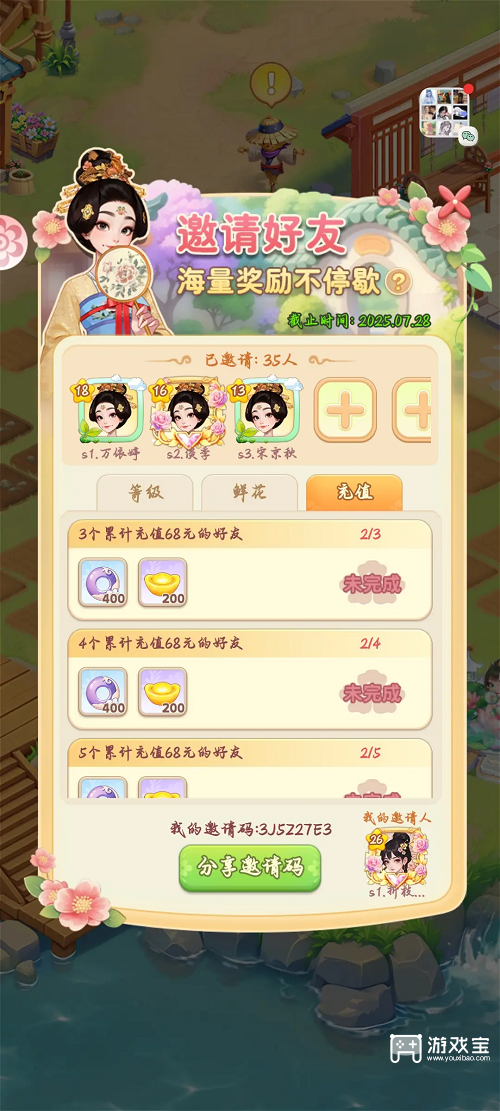Open the floating photo collage icon

click(445, 111)
